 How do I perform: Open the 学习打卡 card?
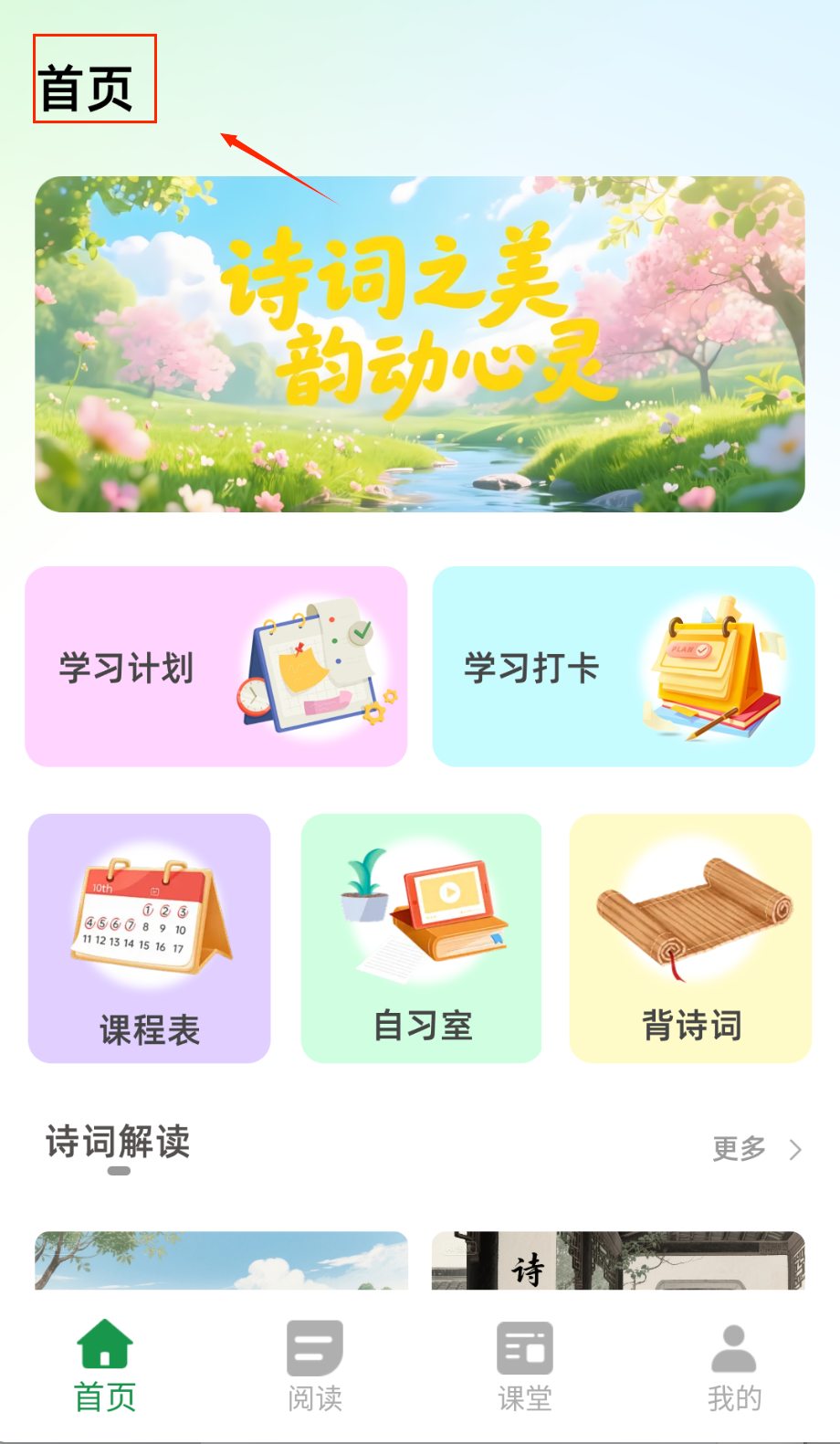tap(624, 667)
